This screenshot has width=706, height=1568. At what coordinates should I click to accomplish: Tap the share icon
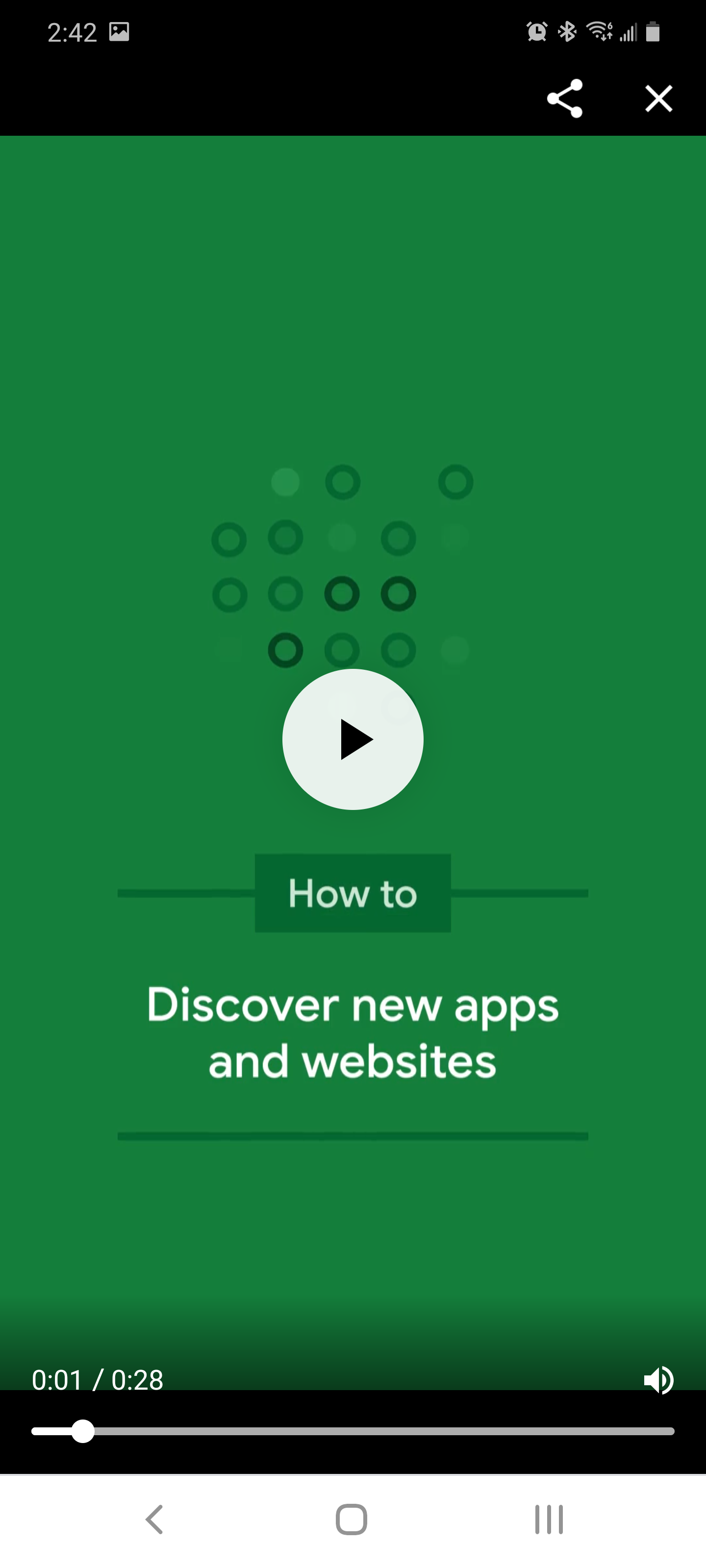pos(564,98)
